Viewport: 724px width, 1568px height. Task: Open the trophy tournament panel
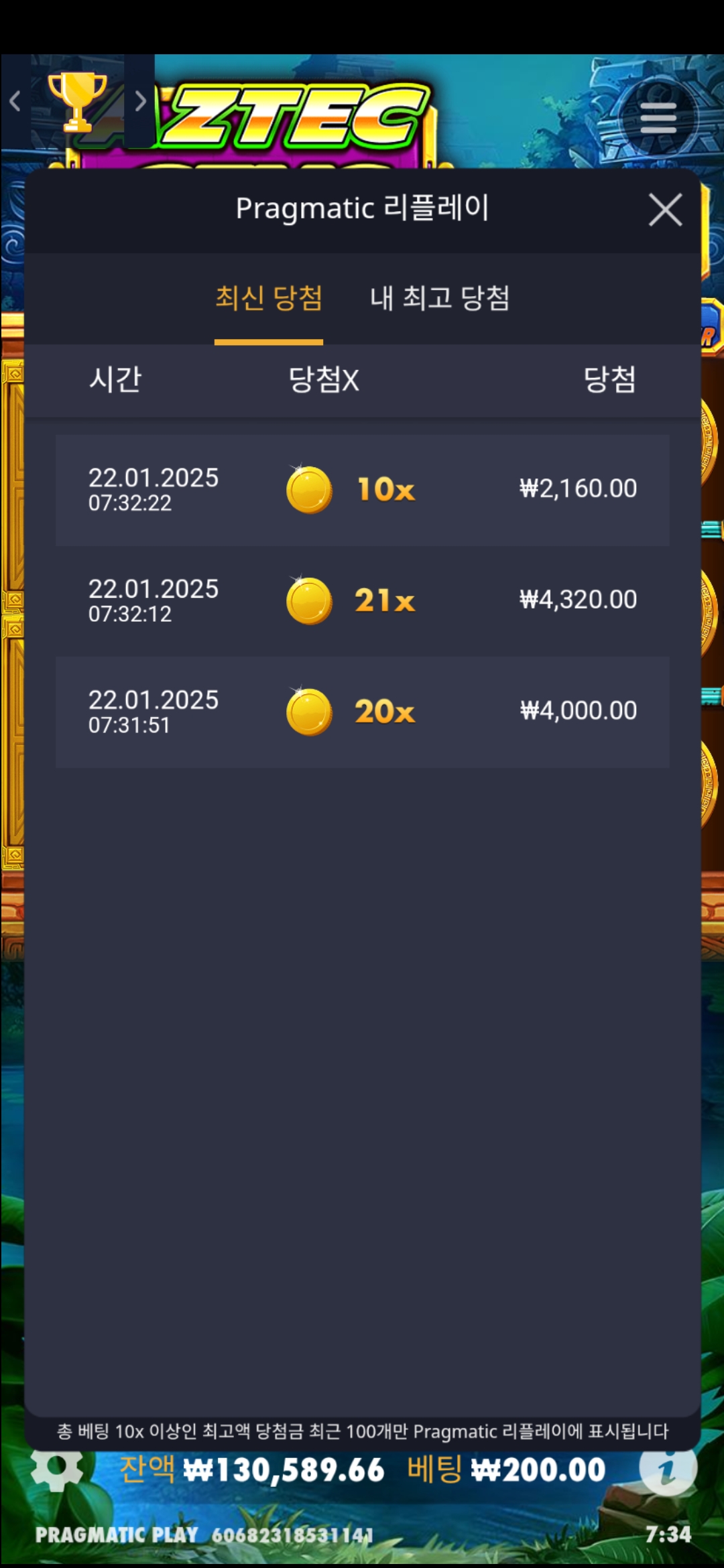[x=77, y=102]
